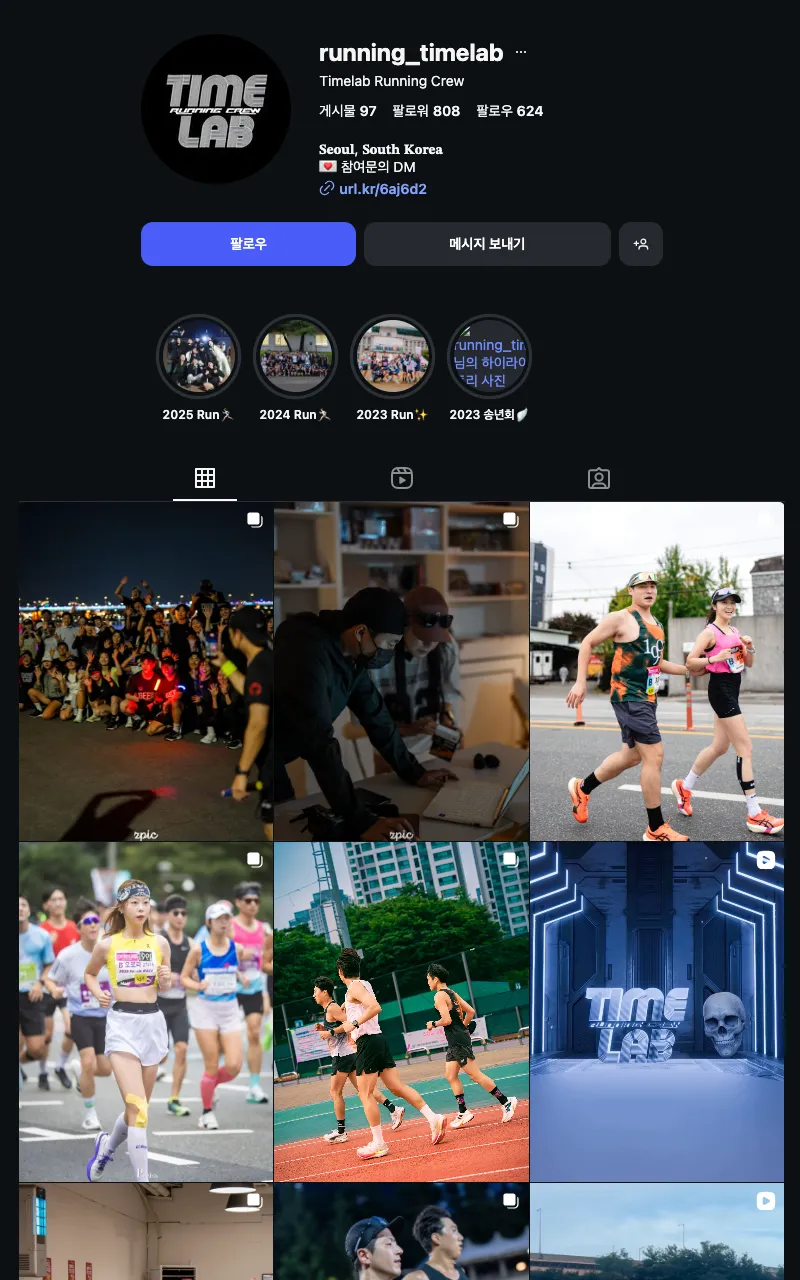Switch to the Reels tab
This screenshot has width=800, height=1280.
pyautogui.click(x=402, y=478)
